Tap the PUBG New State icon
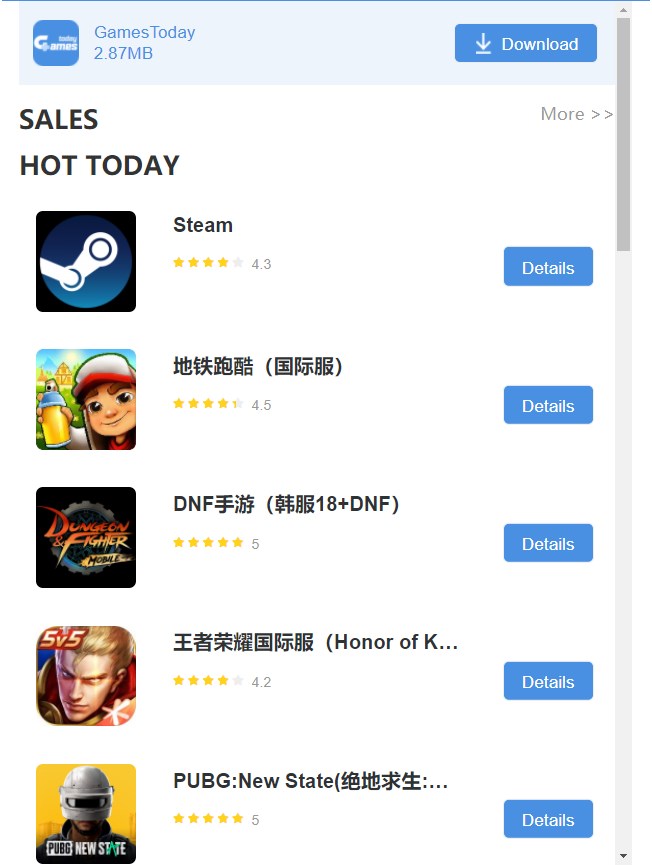 point(86,813)
